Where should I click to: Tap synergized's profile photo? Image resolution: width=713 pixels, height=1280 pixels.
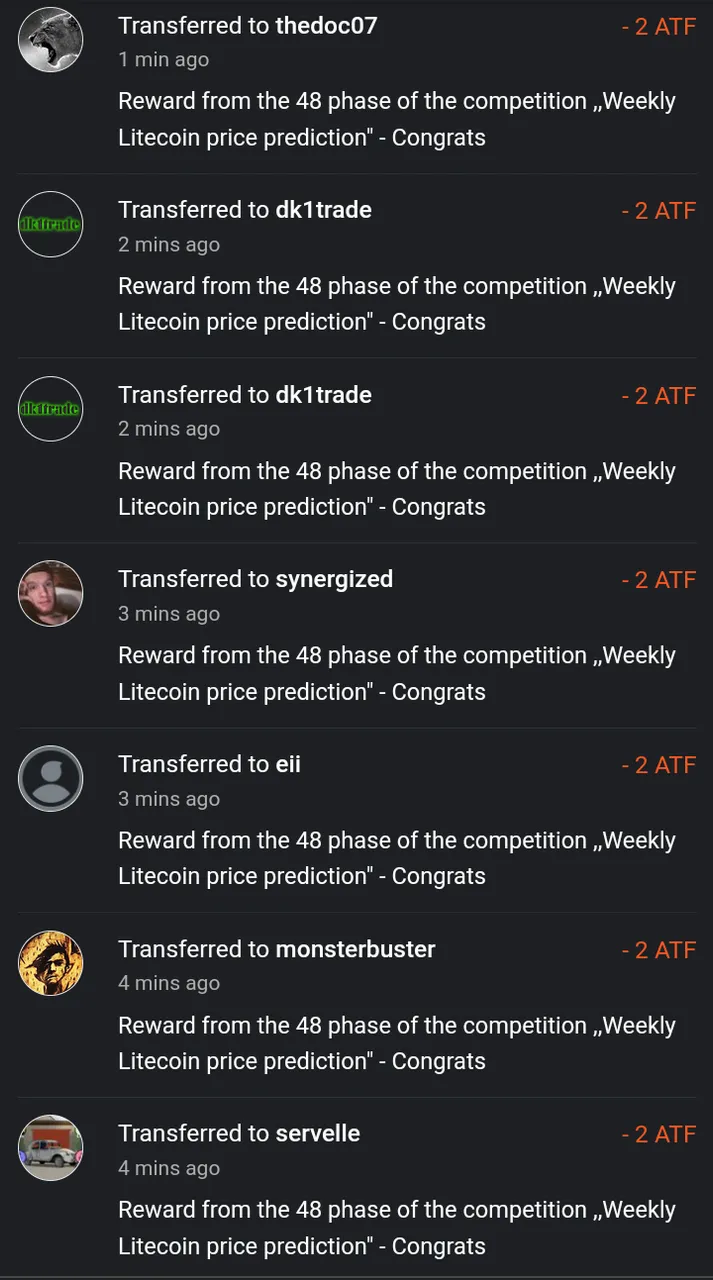[50, 594]
